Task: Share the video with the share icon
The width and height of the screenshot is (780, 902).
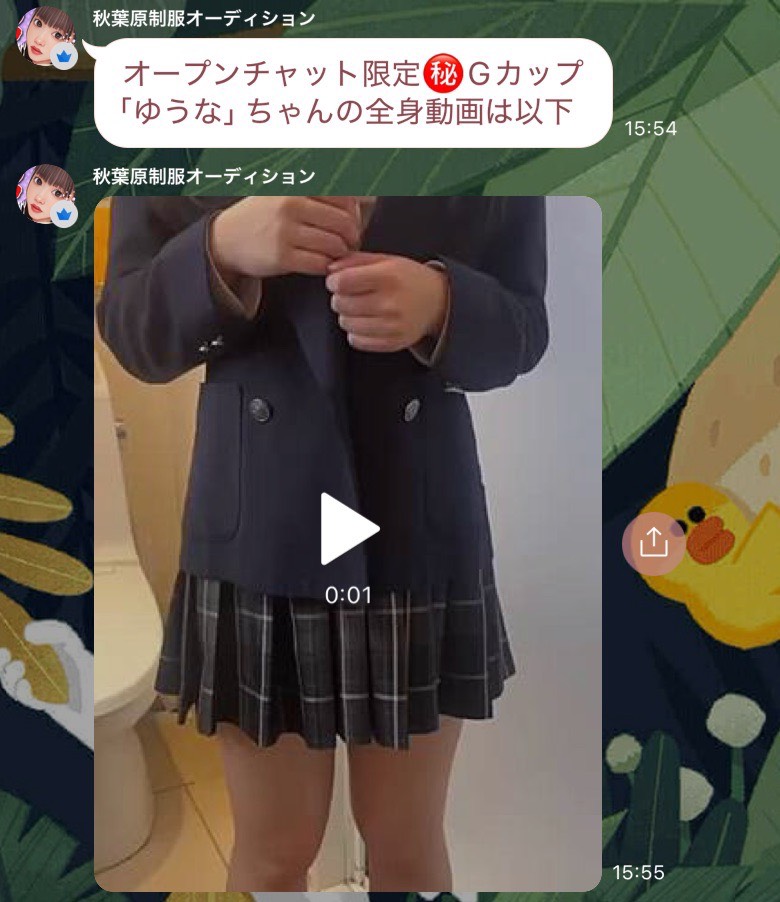Action: coord(653,542)
